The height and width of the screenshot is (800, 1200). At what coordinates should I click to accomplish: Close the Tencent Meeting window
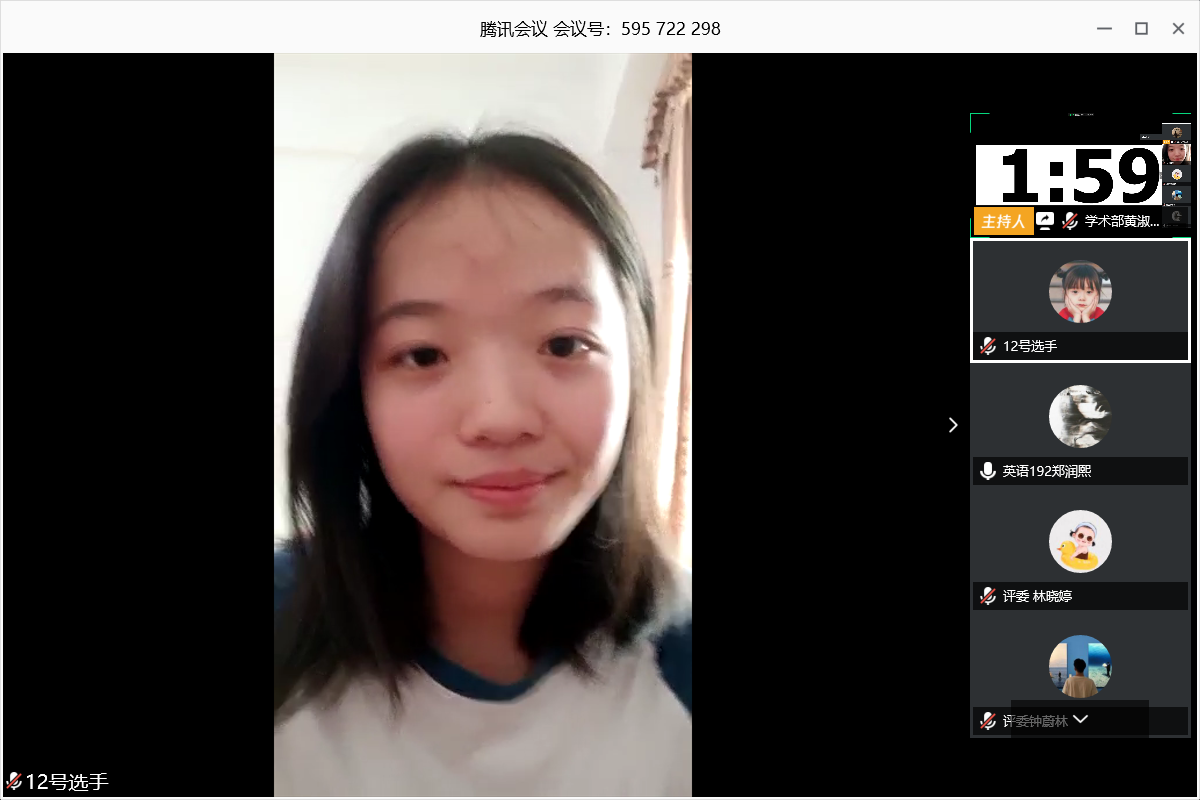click(x=1178, y=29)
